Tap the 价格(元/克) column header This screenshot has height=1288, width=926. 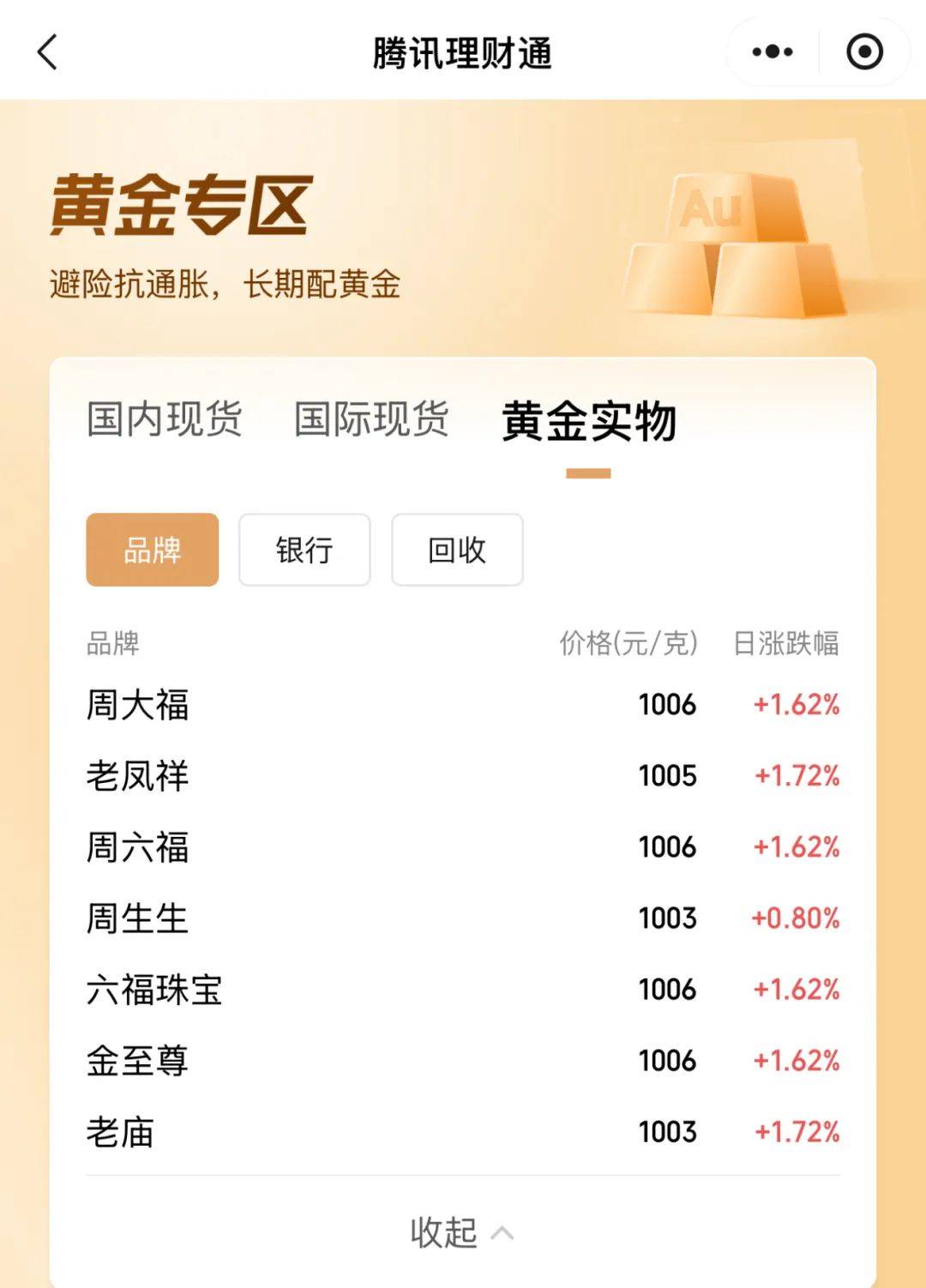(x=628, y=644)
